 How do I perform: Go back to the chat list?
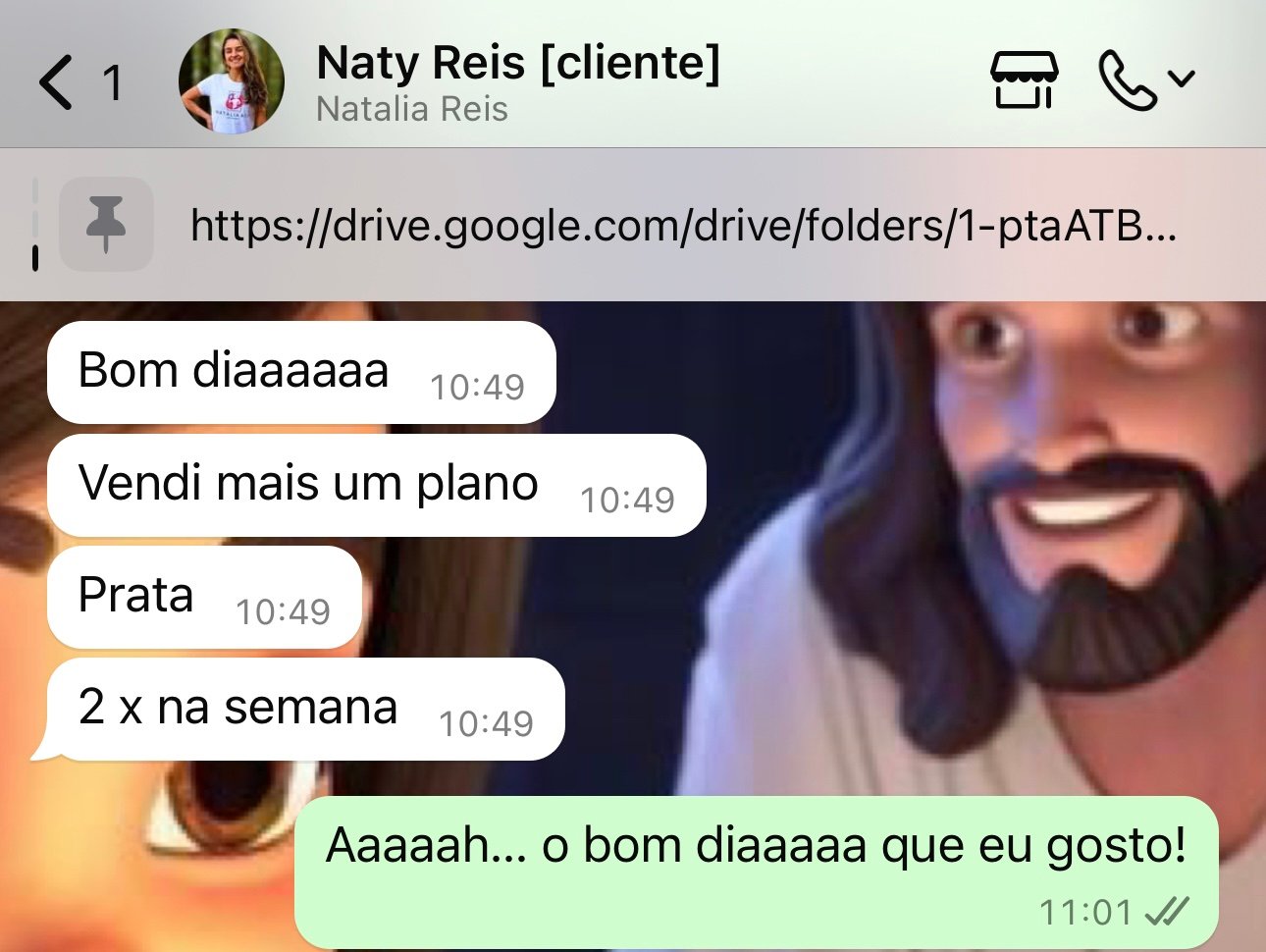tap(57, 82)
